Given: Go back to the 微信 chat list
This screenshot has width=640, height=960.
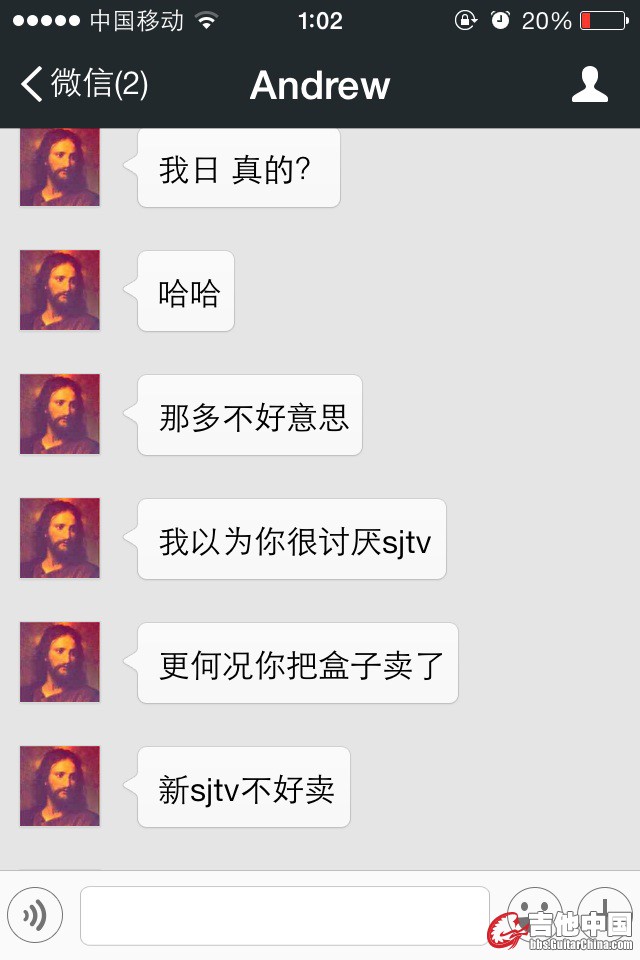Looking at the screenshot, I should 84,85.
